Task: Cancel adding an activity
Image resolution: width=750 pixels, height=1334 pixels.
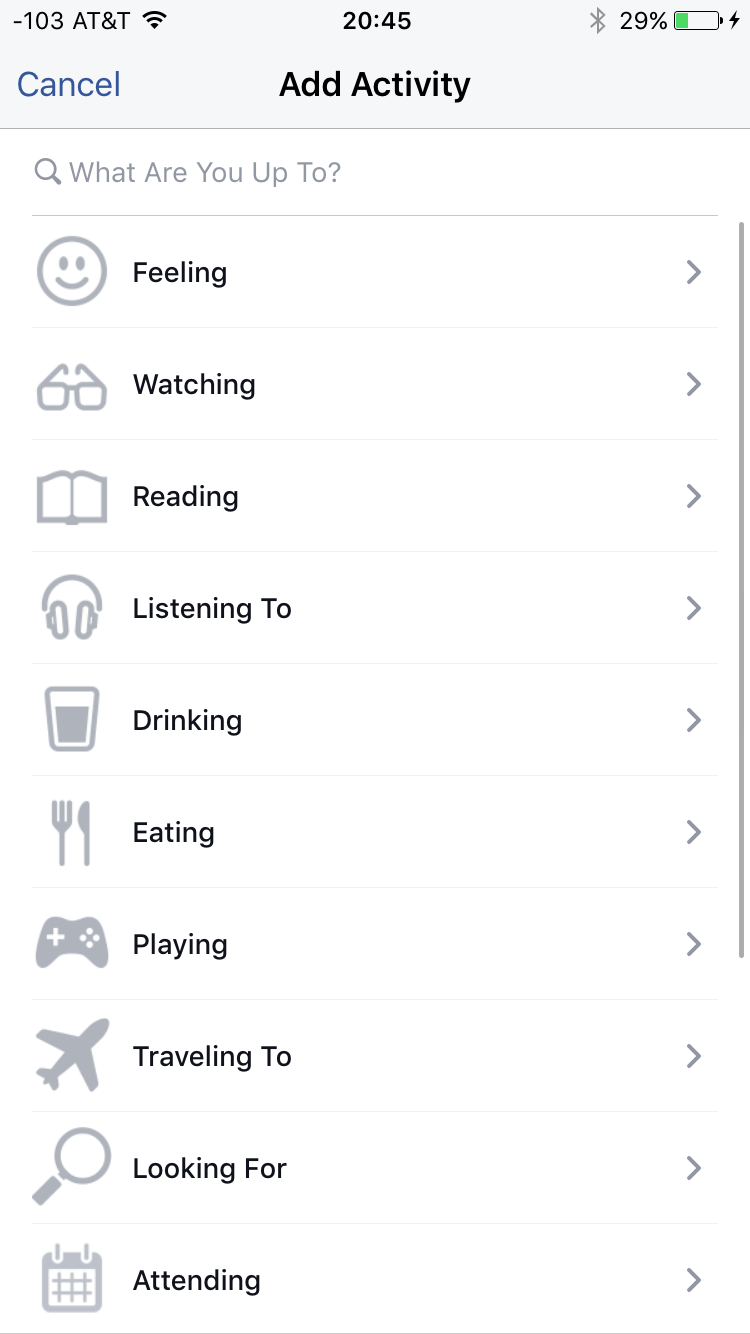Action: tap(69, 84)
